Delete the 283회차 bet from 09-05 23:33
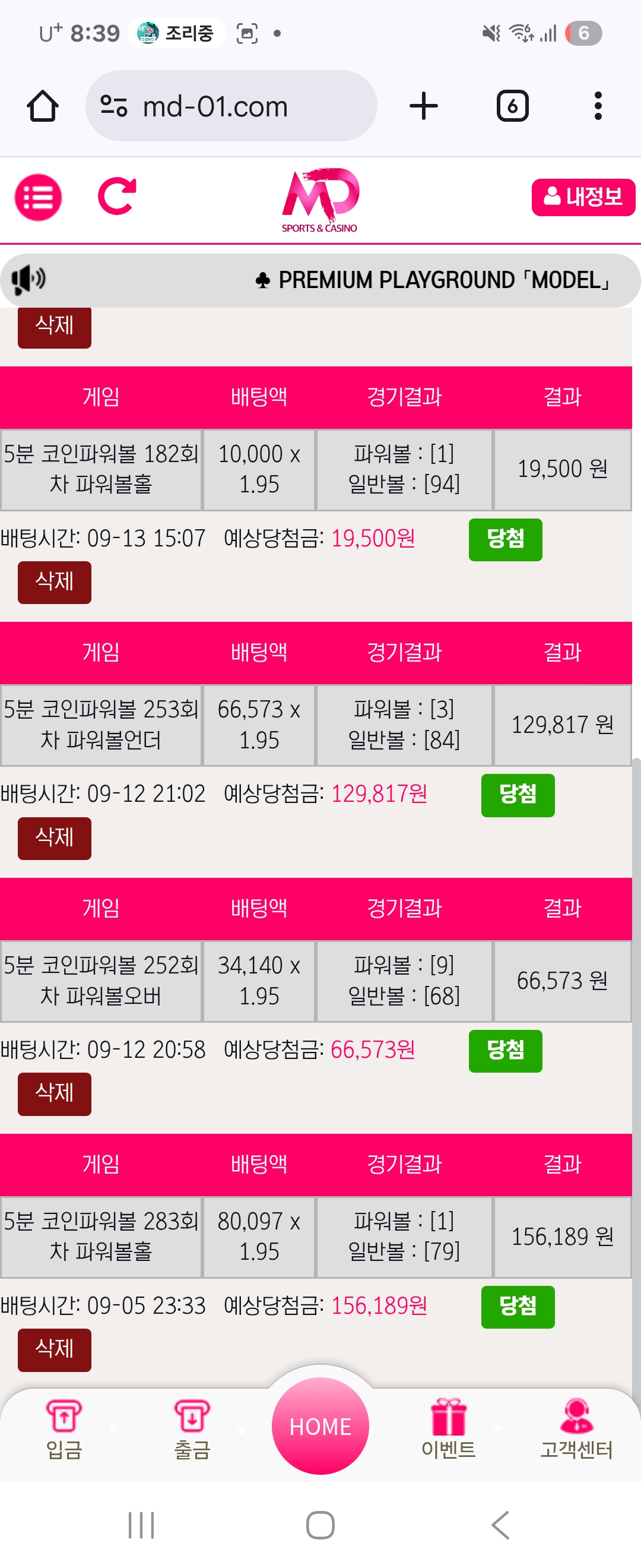This screenshot has height=1568, width=641. tap(54, 1349)
